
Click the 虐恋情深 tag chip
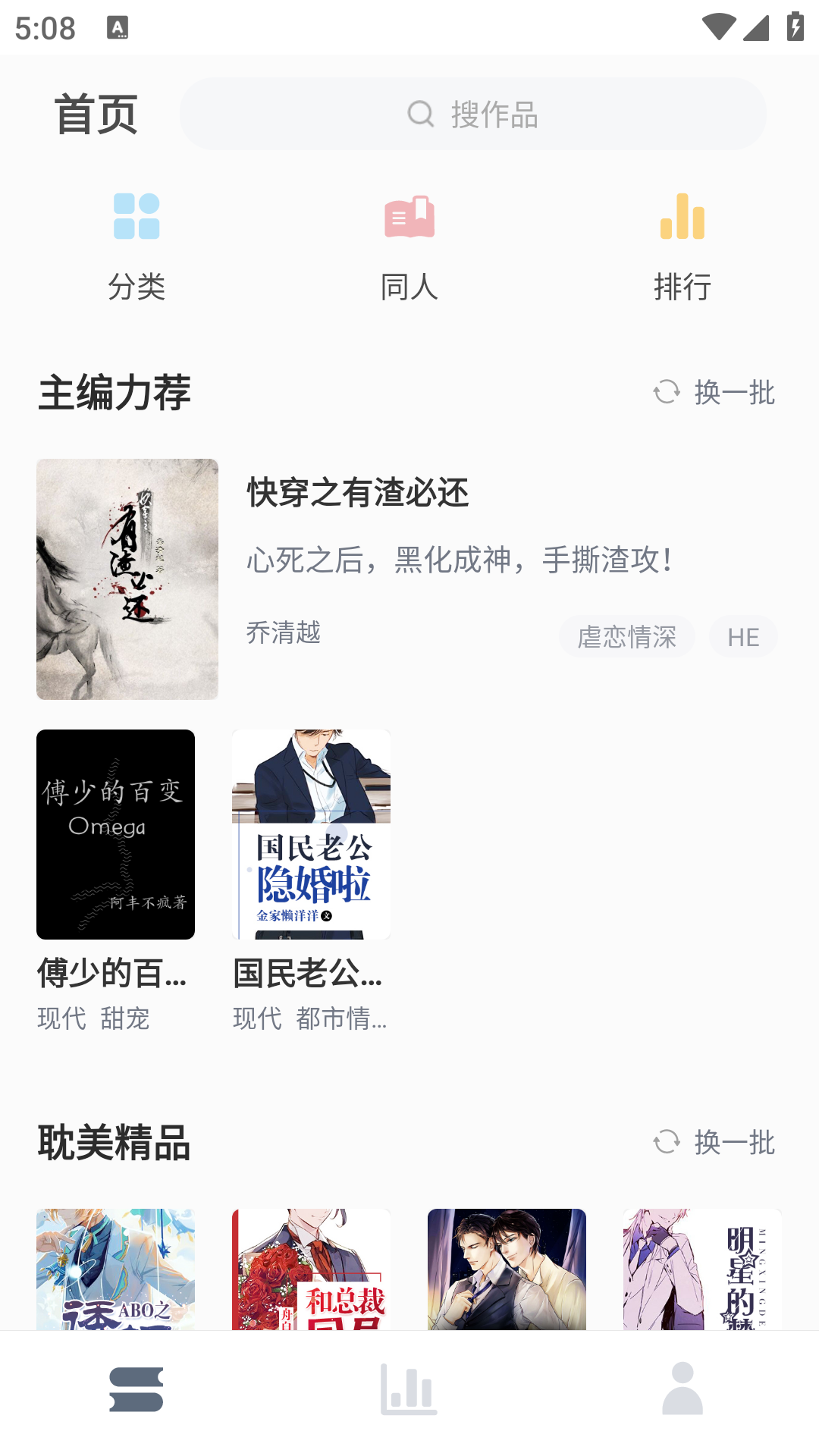(626, 636)
